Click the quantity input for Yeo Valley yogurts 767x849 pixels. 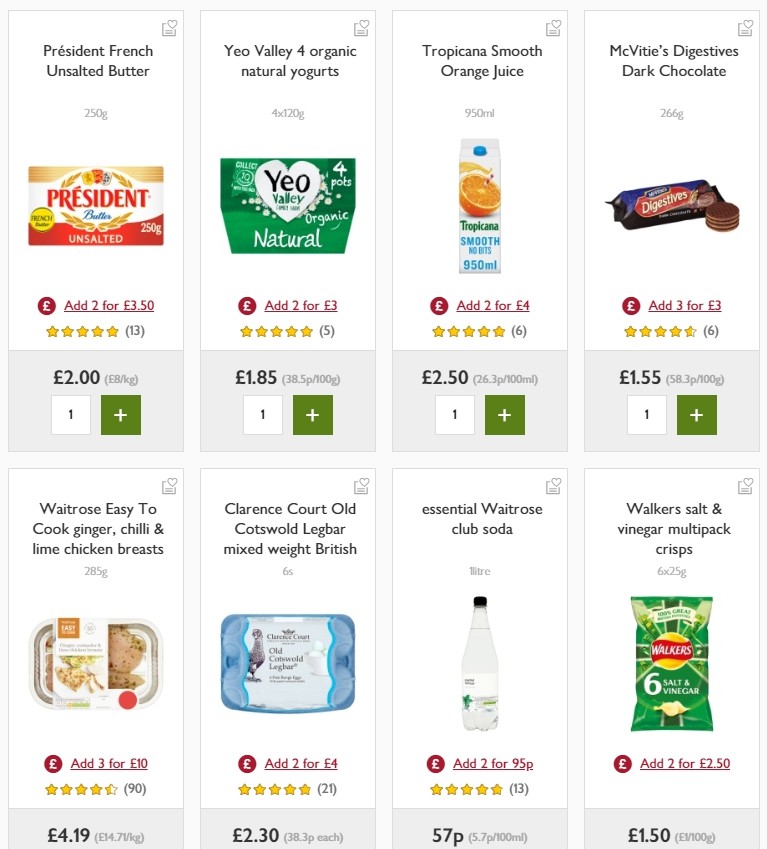click(263, 414)
